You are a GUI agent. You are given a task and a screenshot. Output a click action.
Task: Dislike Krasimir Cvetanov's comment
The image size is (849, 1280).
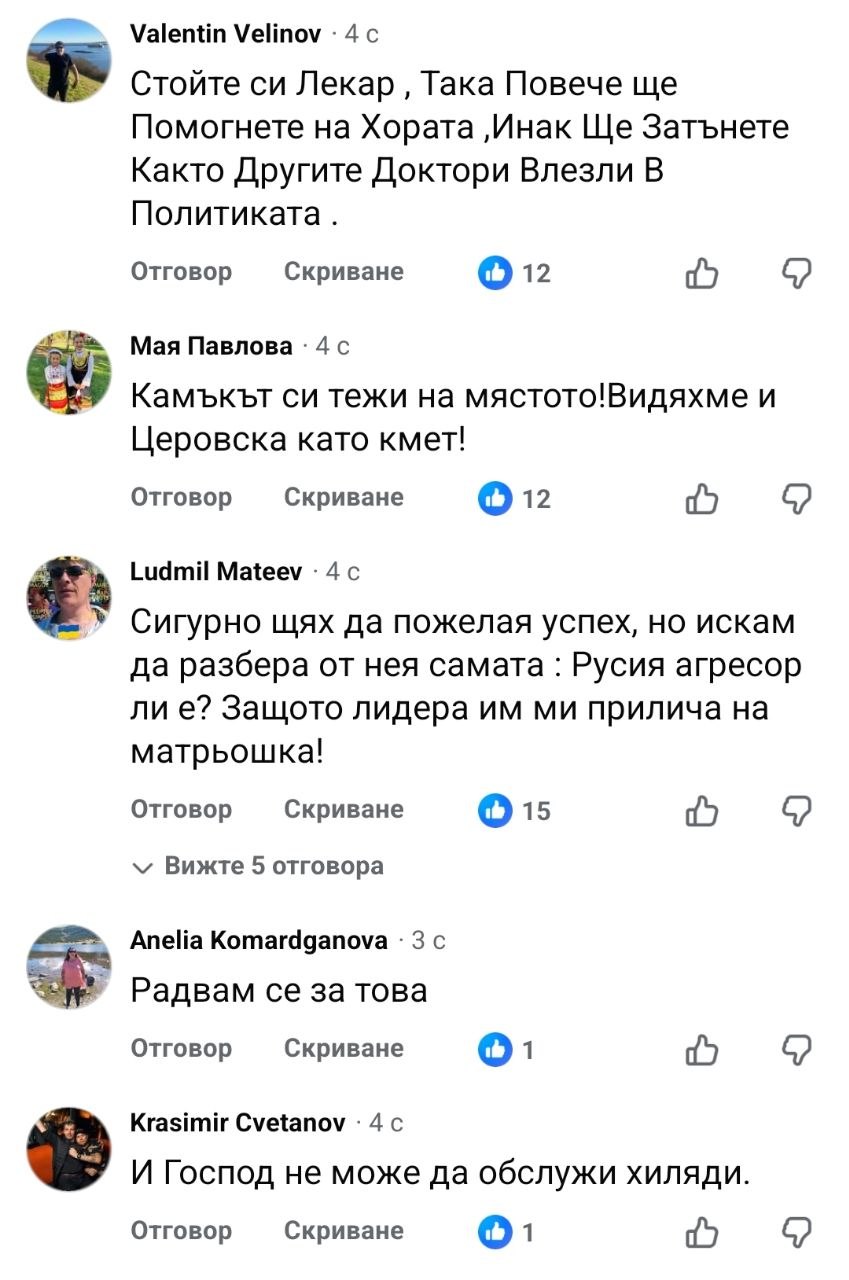pos(796,1232)
